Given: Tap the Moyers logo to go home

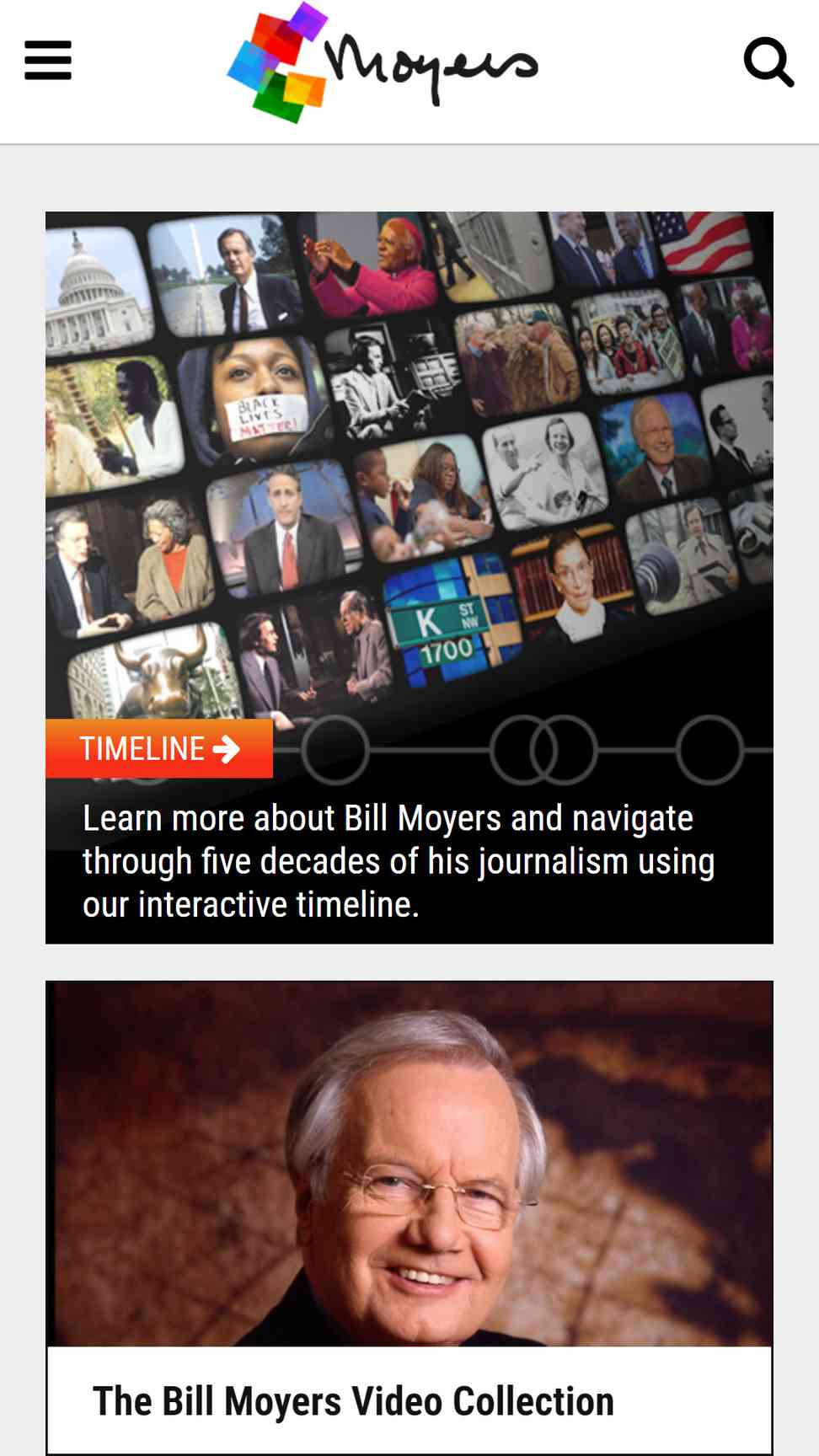Looking at the screenshot, I should pyautogui.click(x=383, y=62).
